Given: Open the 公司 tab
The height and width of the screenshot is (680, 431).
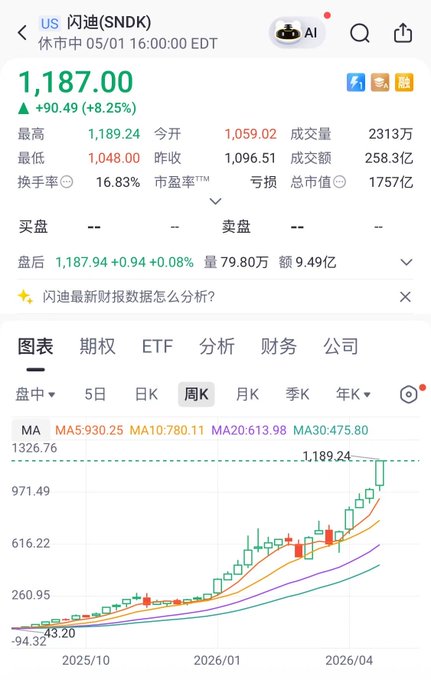Looking at the screenshot, I should (341, 346).
